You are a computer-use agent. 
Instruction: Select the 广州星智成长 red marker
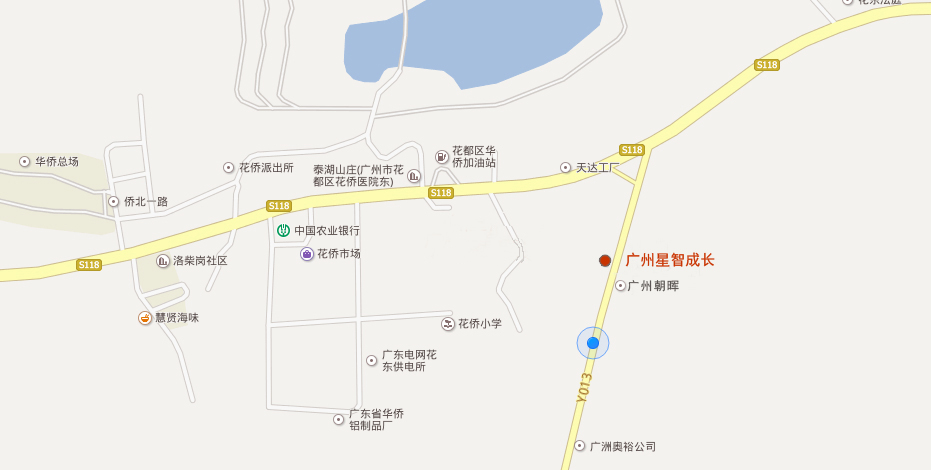pyautogui.click(x=605, y=261)
